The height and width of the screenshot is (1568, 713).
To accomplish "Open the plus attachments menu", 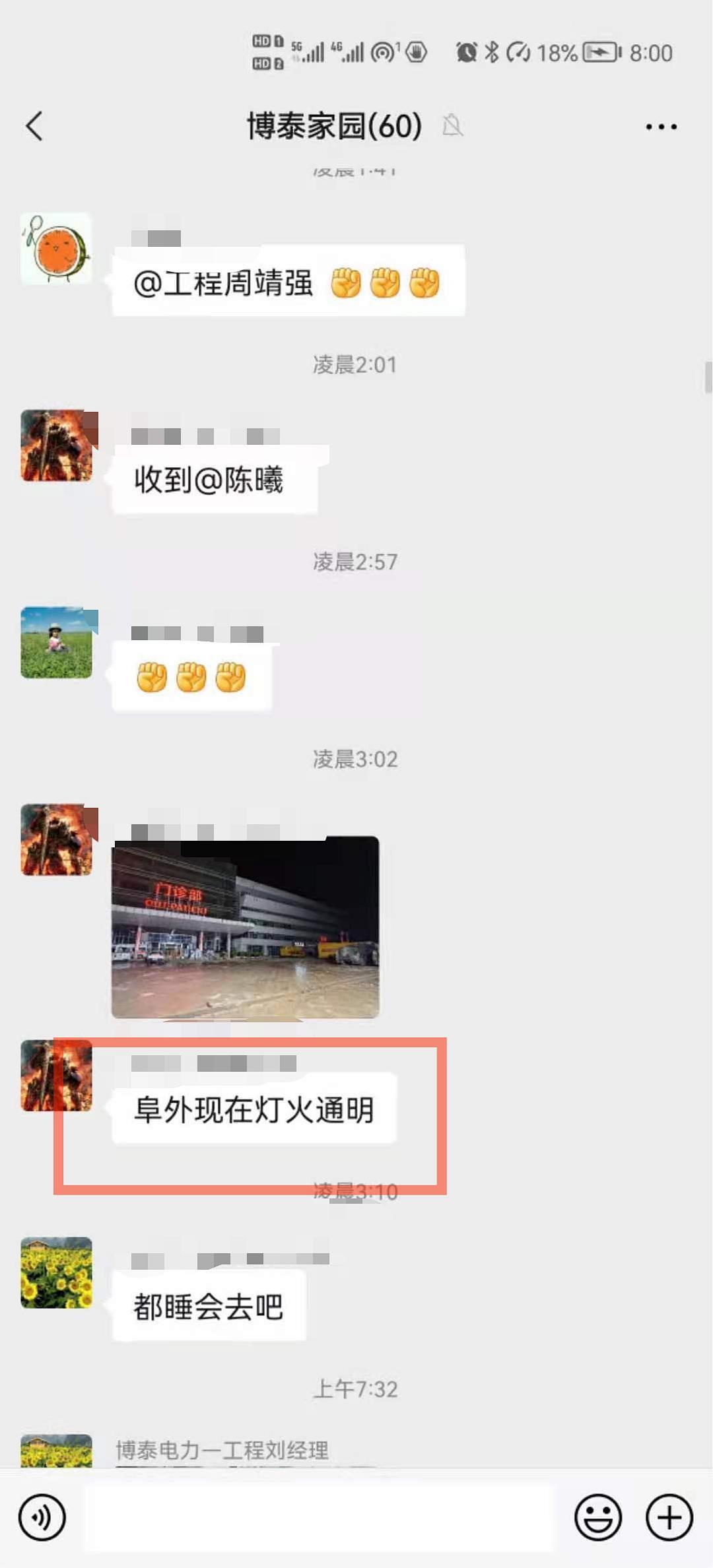I will 669,1517.
